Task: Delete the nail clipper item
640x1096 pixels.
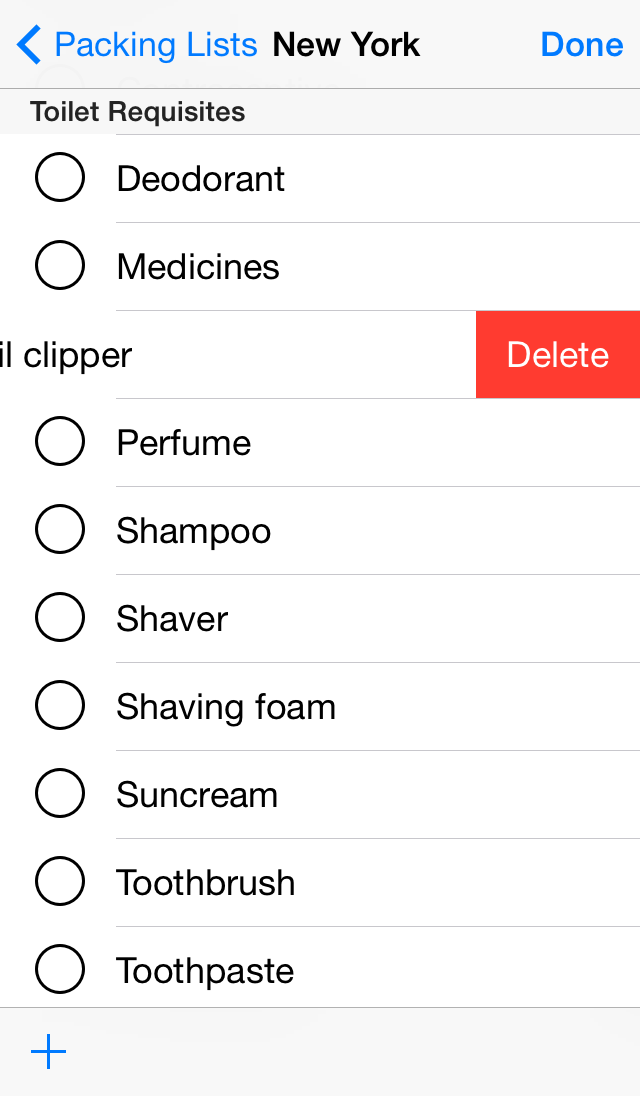Action: tap(557, 355)
